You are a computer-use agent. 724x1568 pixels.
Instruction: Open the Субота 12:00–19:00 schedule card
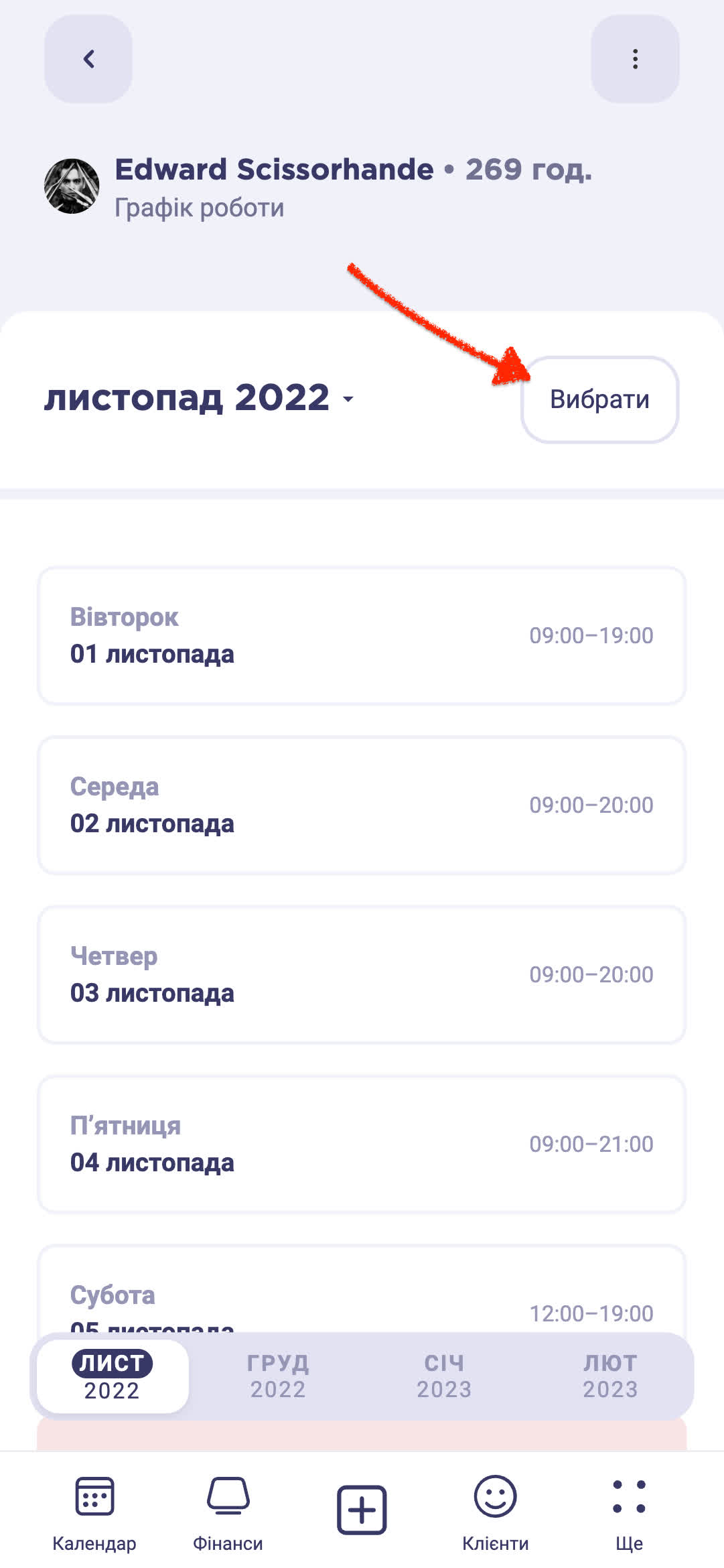click(x=362, y=1293)
